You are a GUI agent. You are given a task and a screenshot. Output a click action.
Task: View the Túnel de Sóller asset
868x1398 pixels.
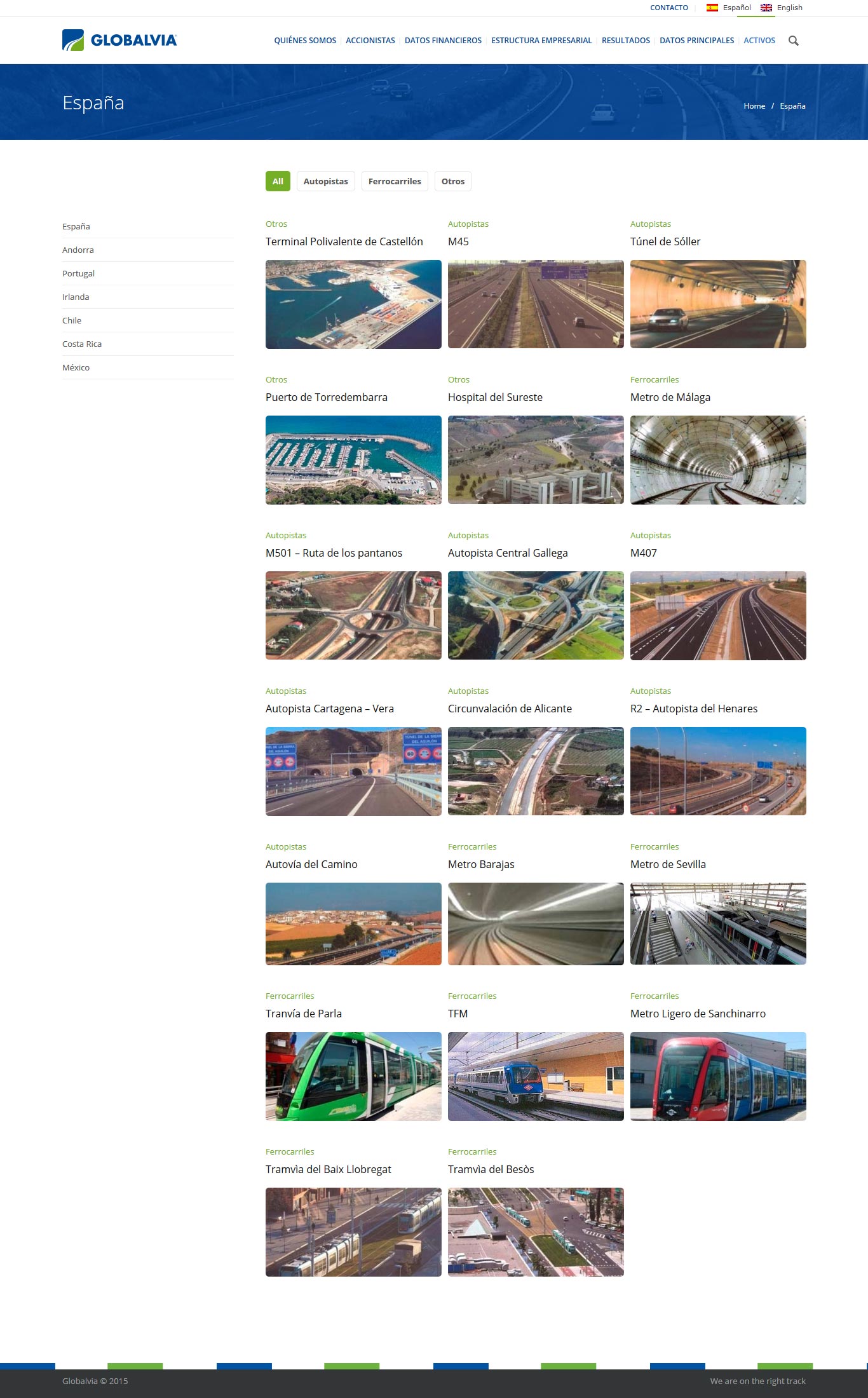click(718, 304)
